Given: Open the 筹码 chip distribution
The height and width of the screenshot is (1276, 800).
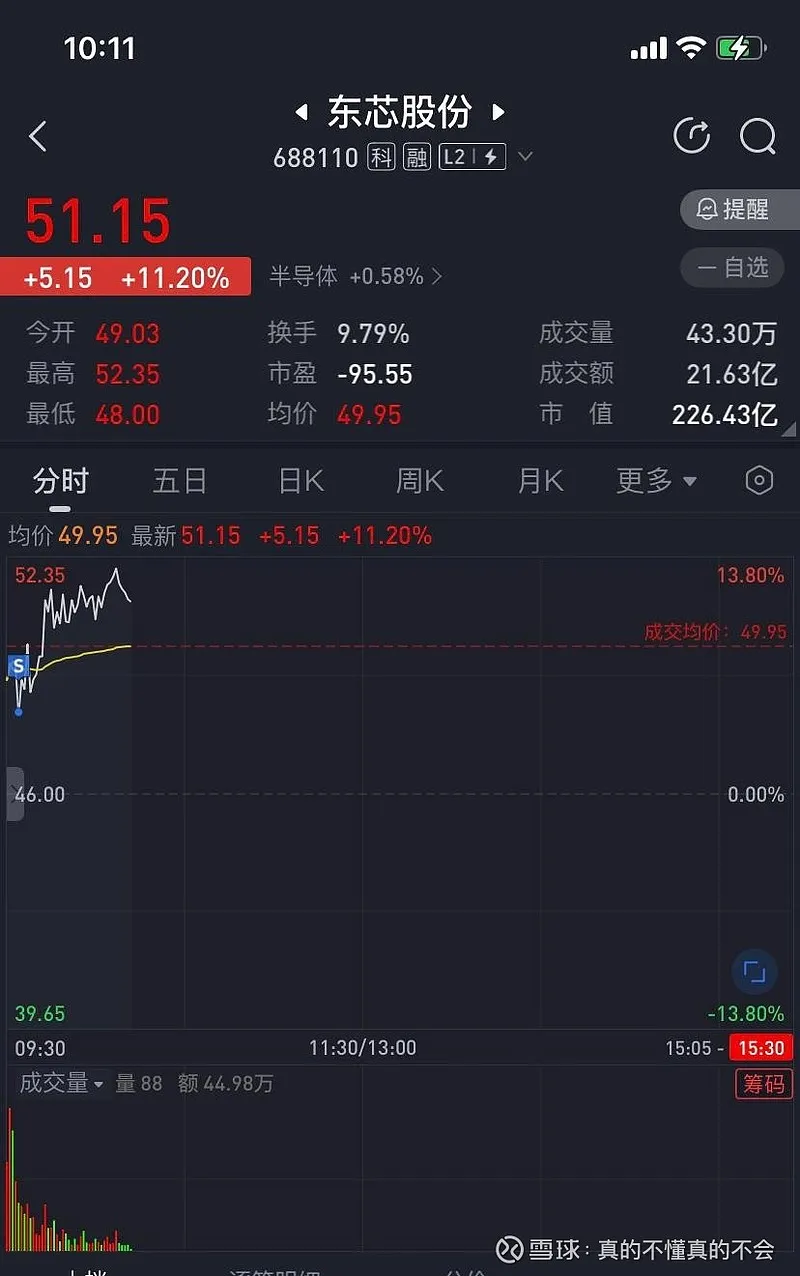Looking at the screenshot, I should [763, 1083].
